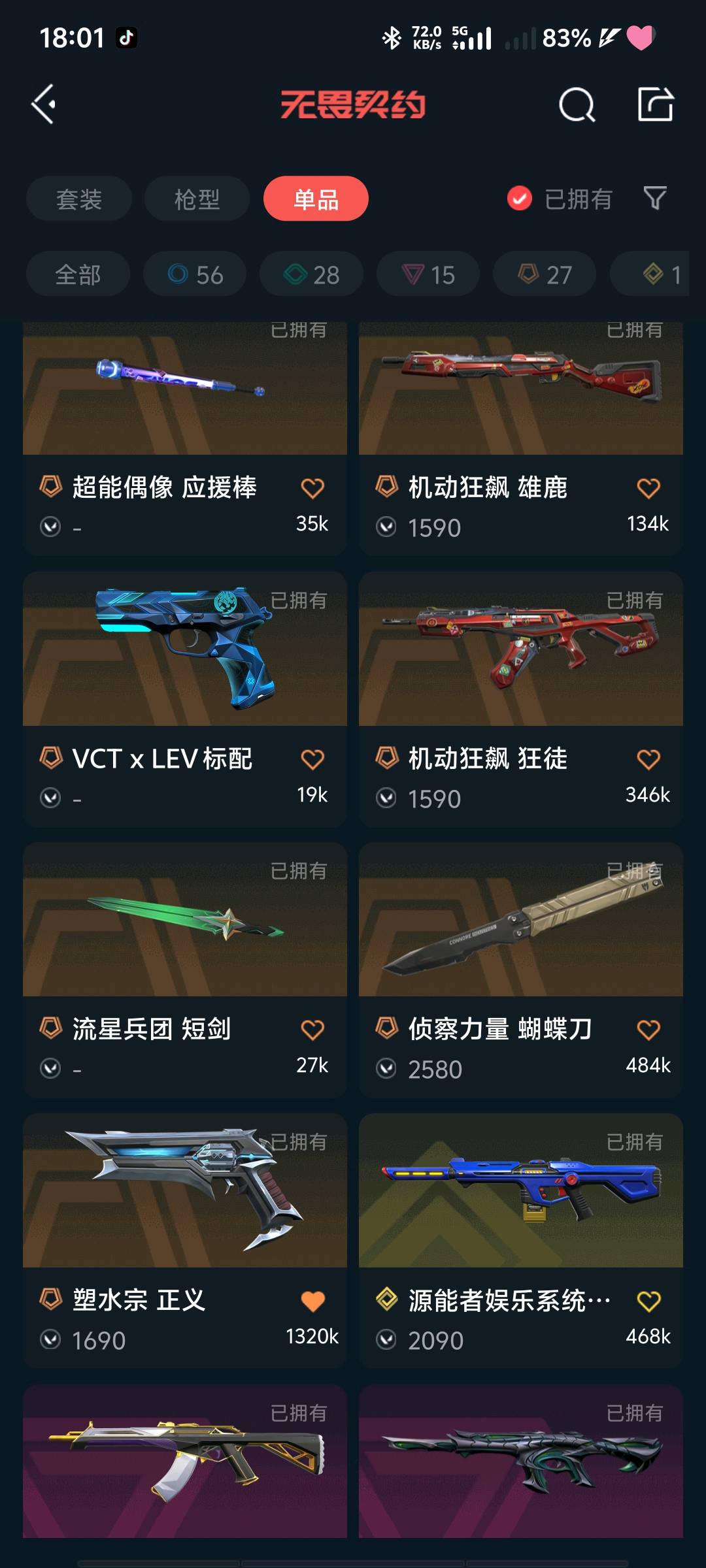
Task: Switch to the 套装 tab
Action: coord(79,199)
